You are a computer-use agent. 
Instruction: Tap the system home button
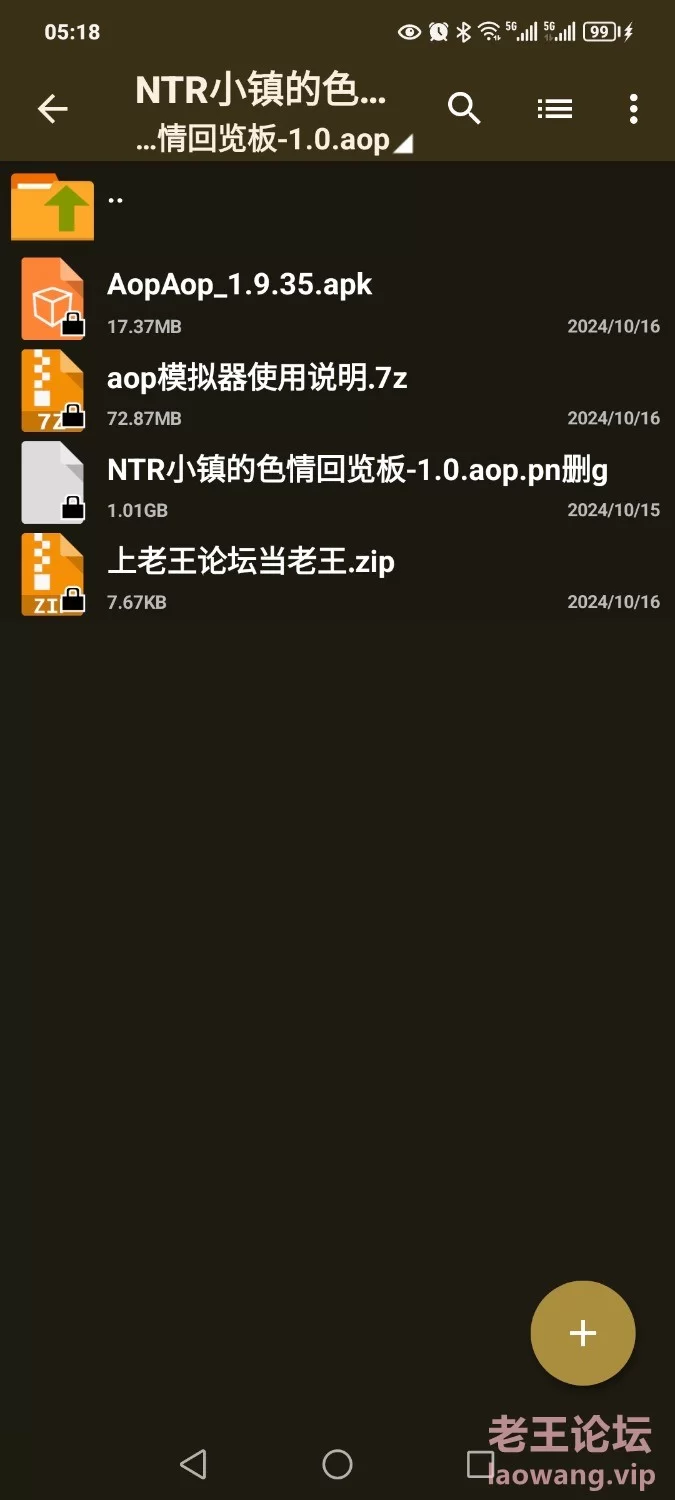coord(337,1465)
